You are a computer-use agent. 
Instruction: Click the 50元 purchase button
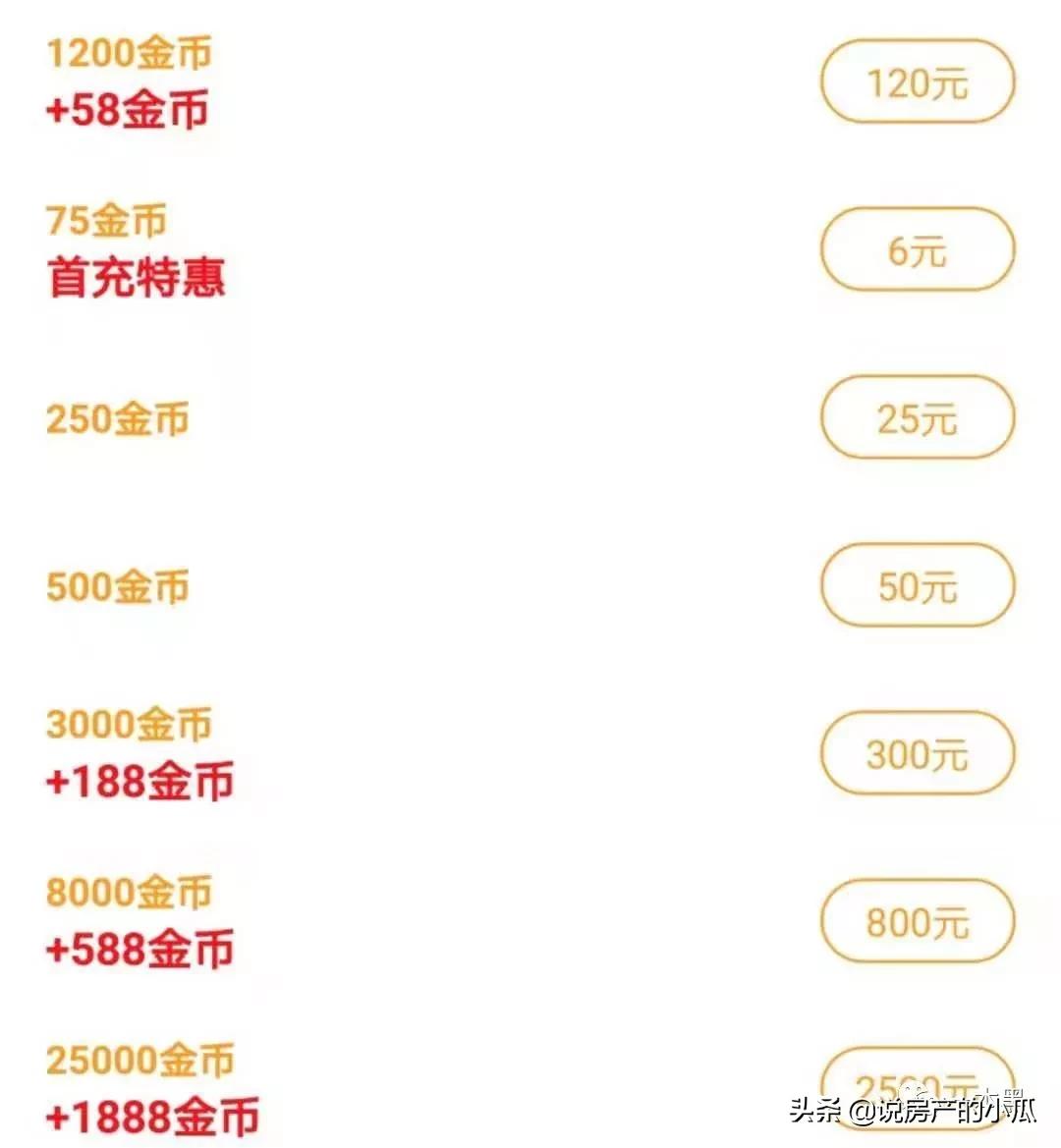(x=916, y=586)
